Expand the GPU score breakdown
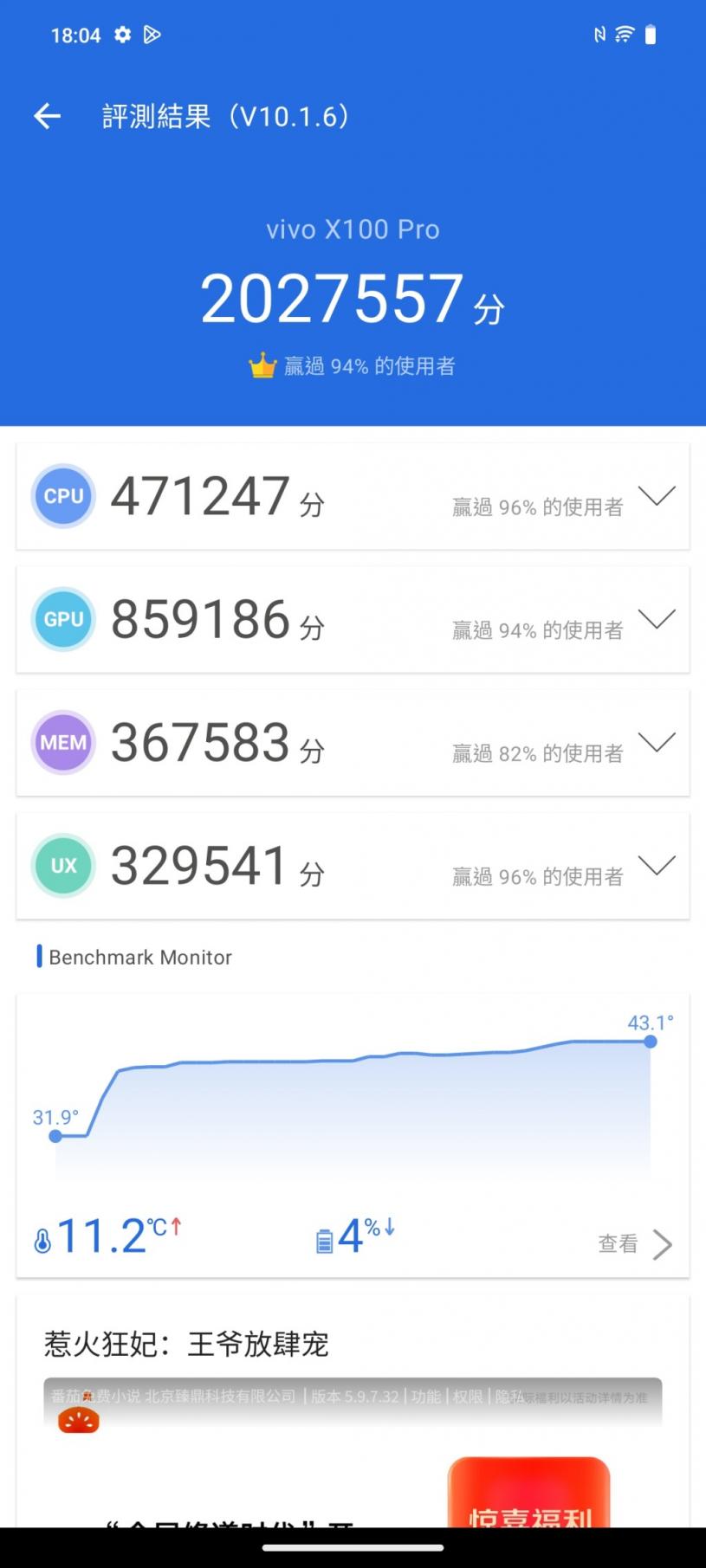 (x=656, y=619)
